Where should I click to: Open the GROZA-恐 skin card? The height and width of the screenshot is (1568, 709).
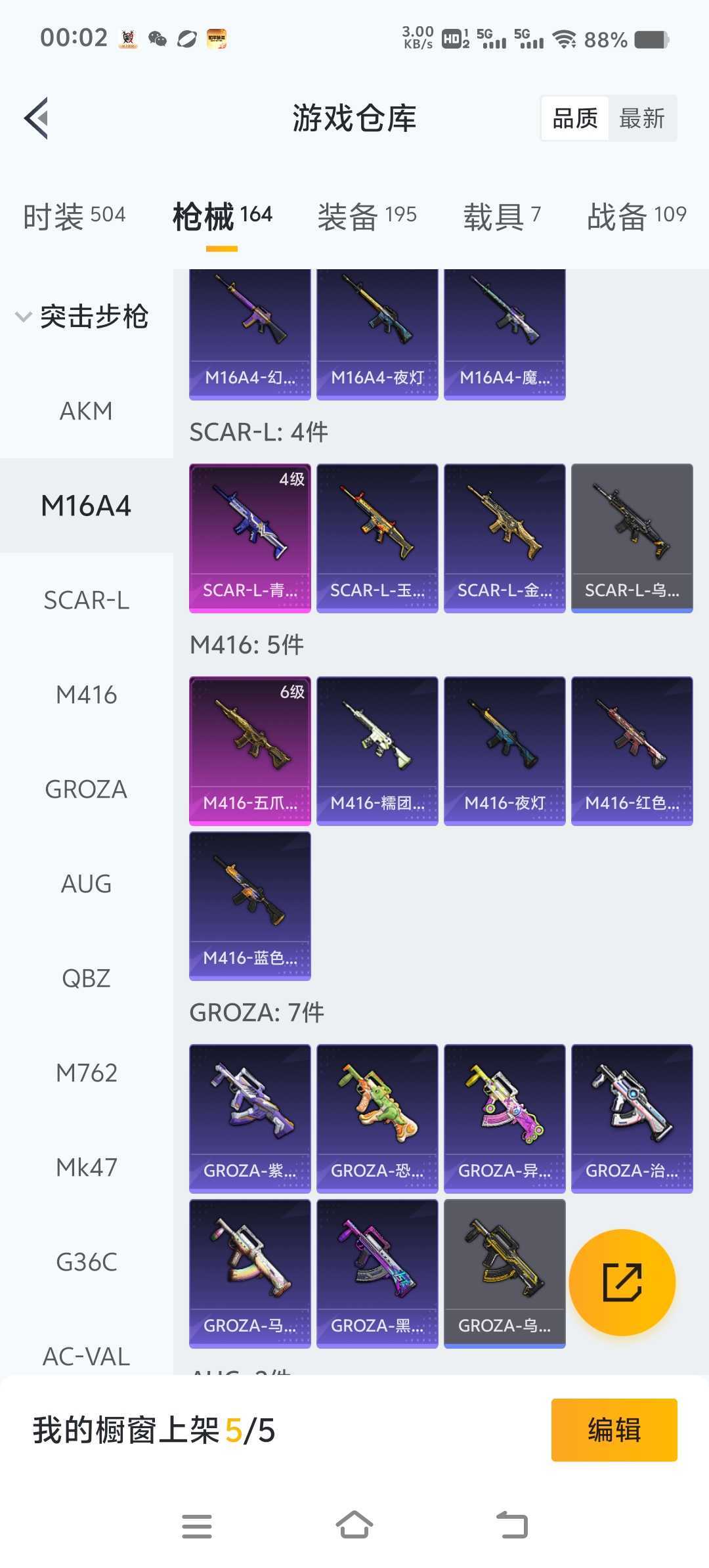click(377, 1119)
